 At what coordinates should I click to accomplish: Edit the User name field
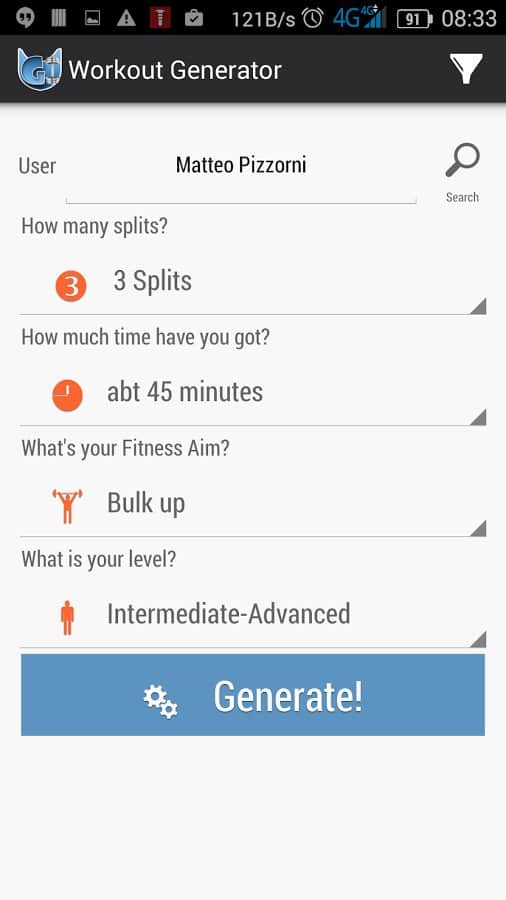(x=241, y=173)
